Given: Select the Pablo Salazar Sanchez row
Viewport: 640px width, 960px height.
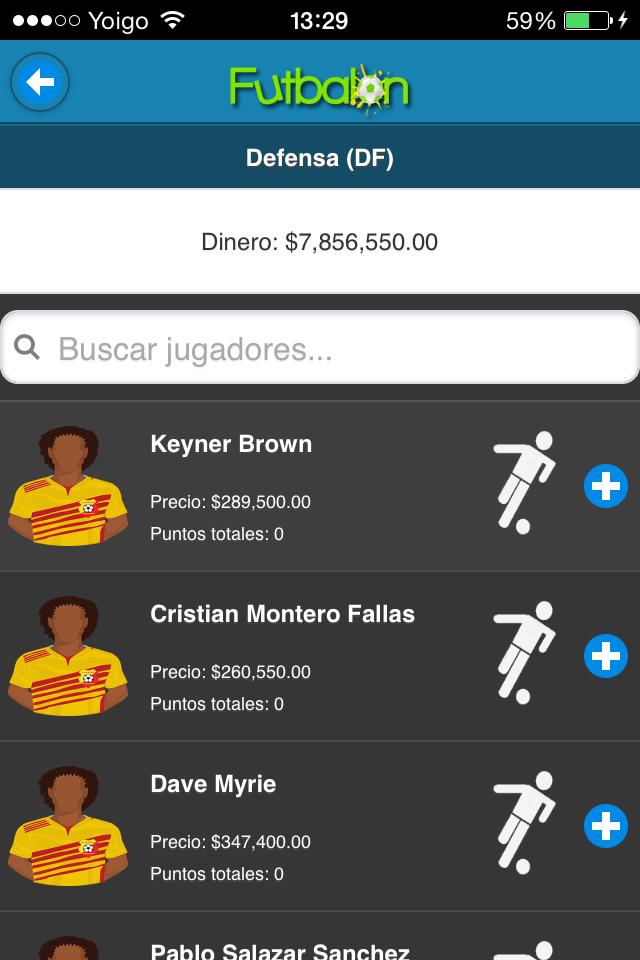Looking at the screenshot, I should (x=280, y=945).
